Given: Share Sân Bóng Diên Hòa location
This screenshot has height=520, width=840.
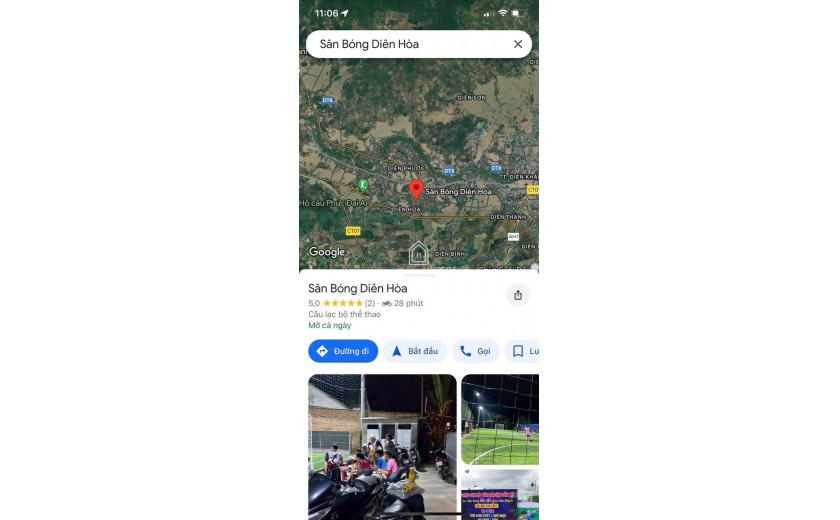Looking at the screenshot, I should pyautogui.click(x=518, y=295).
